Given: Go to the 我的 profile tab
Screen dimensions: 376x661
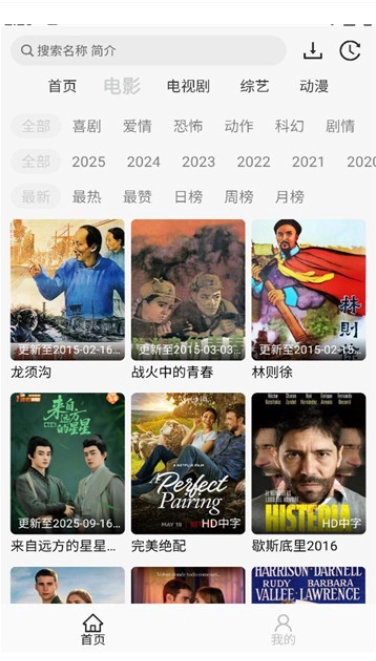Looking at the screenshot, I should coord(283,629).
